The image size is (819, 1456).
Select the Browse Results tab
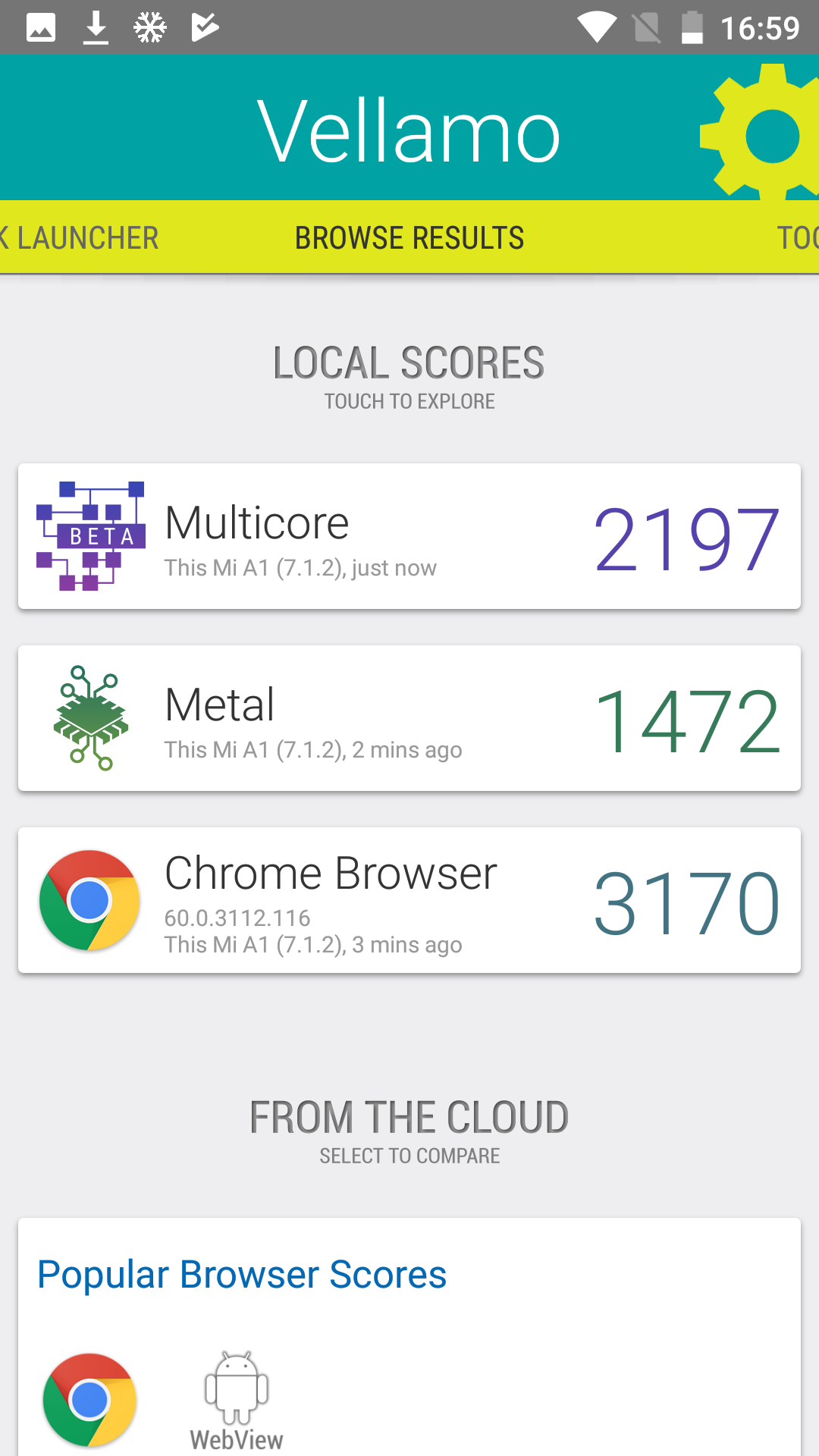409,237
